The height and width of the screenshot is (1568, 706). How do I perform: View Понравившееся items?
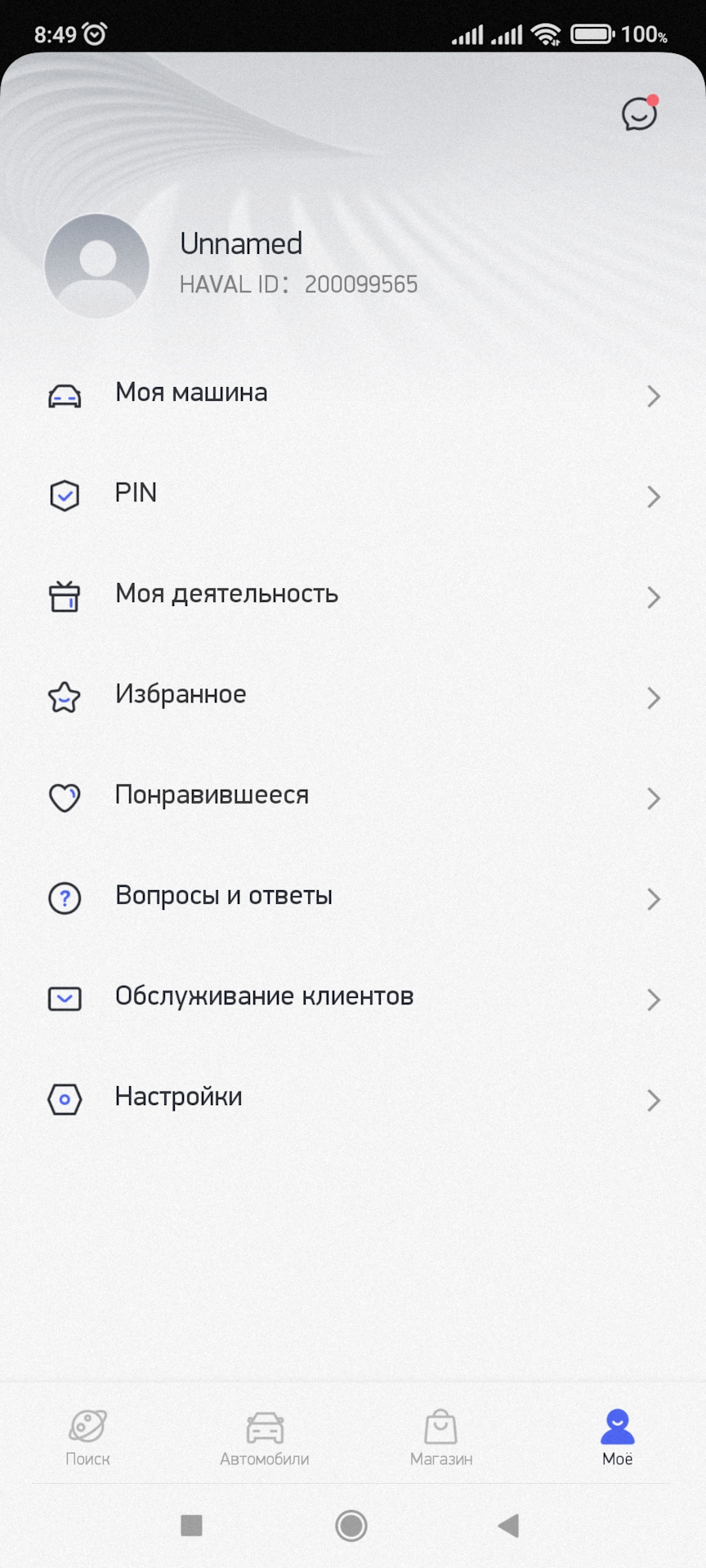(351, 796)
